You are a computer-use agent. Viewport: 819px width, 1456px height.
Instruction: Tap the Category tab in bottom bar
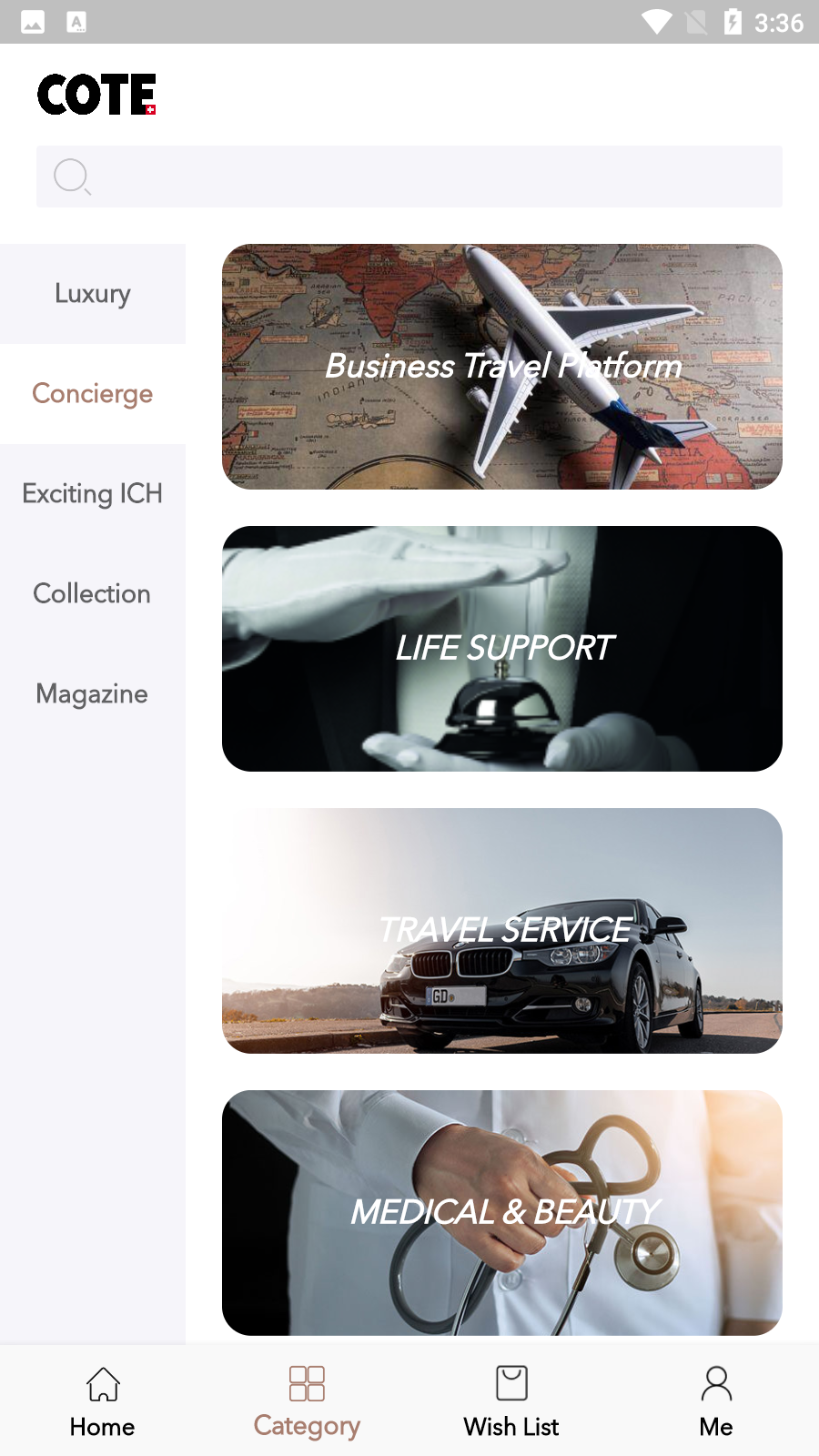click(x=307, y=1402)
